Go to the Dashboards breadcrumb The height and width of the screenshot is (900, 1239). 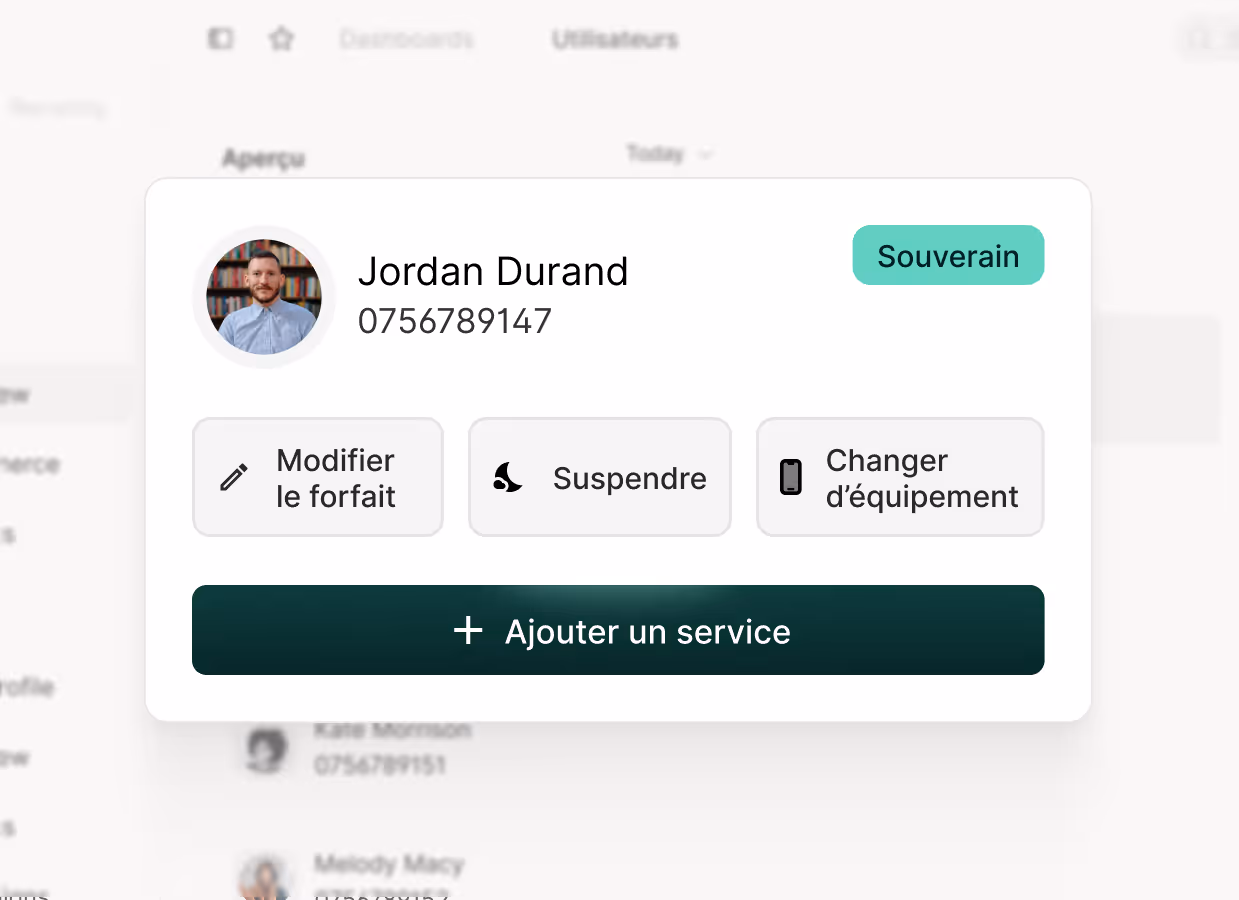[x=406, y=40]
